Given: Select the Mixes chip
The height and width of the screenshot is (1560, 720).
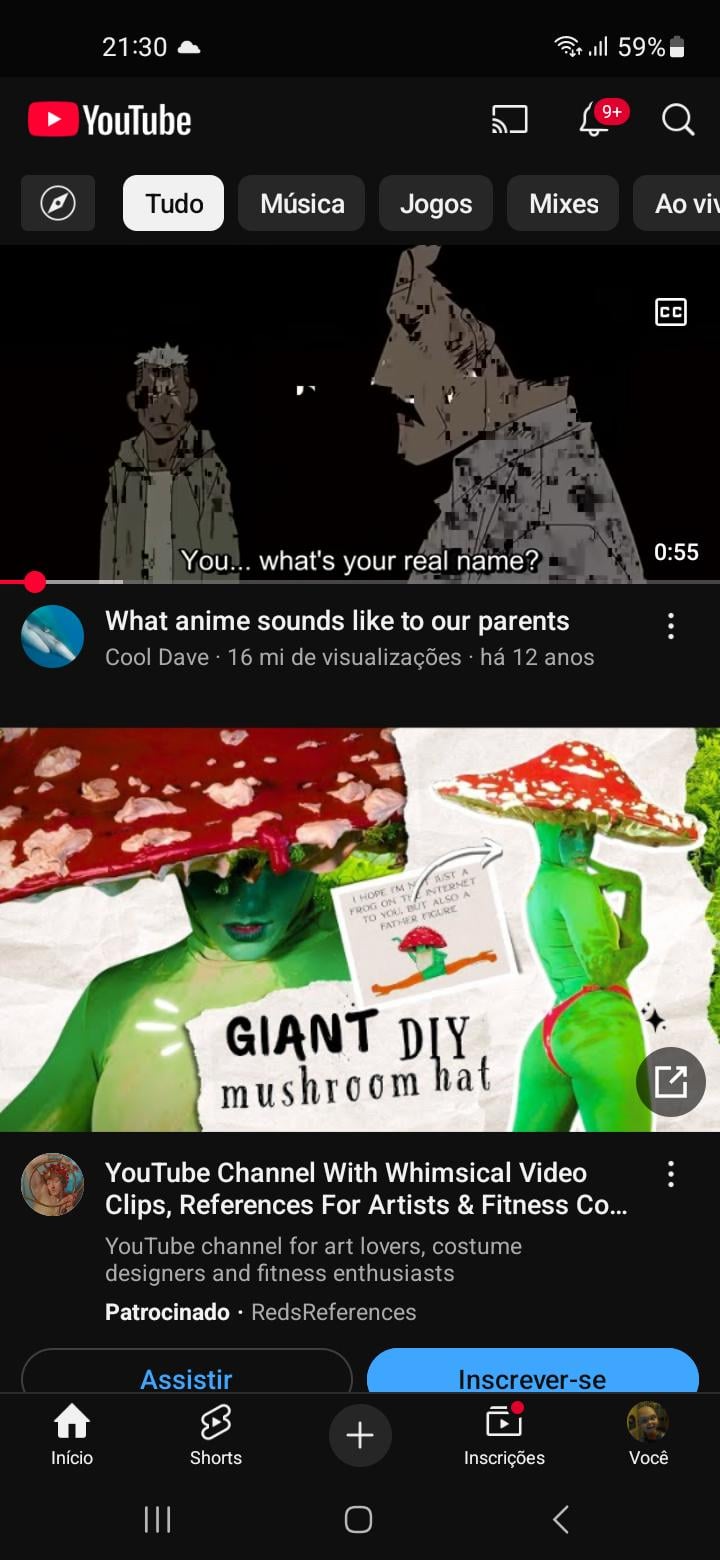Looking at the screenshot, I should coord(563,203).
